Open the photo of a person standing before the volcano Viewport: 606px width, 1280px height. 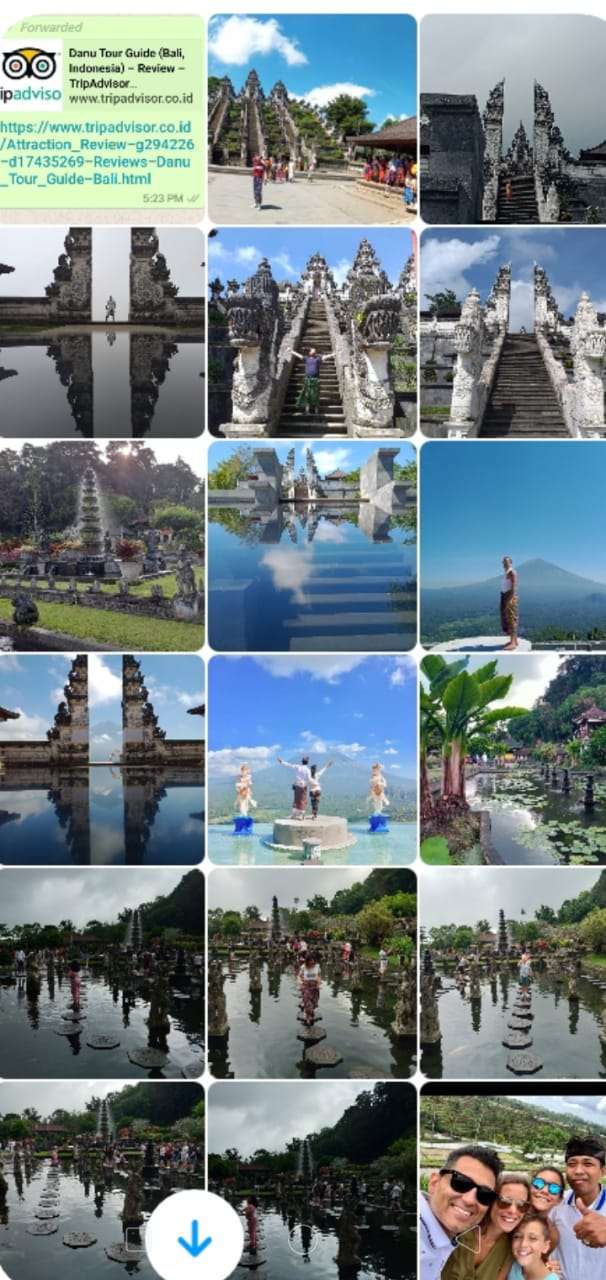[x=512, y=545]
